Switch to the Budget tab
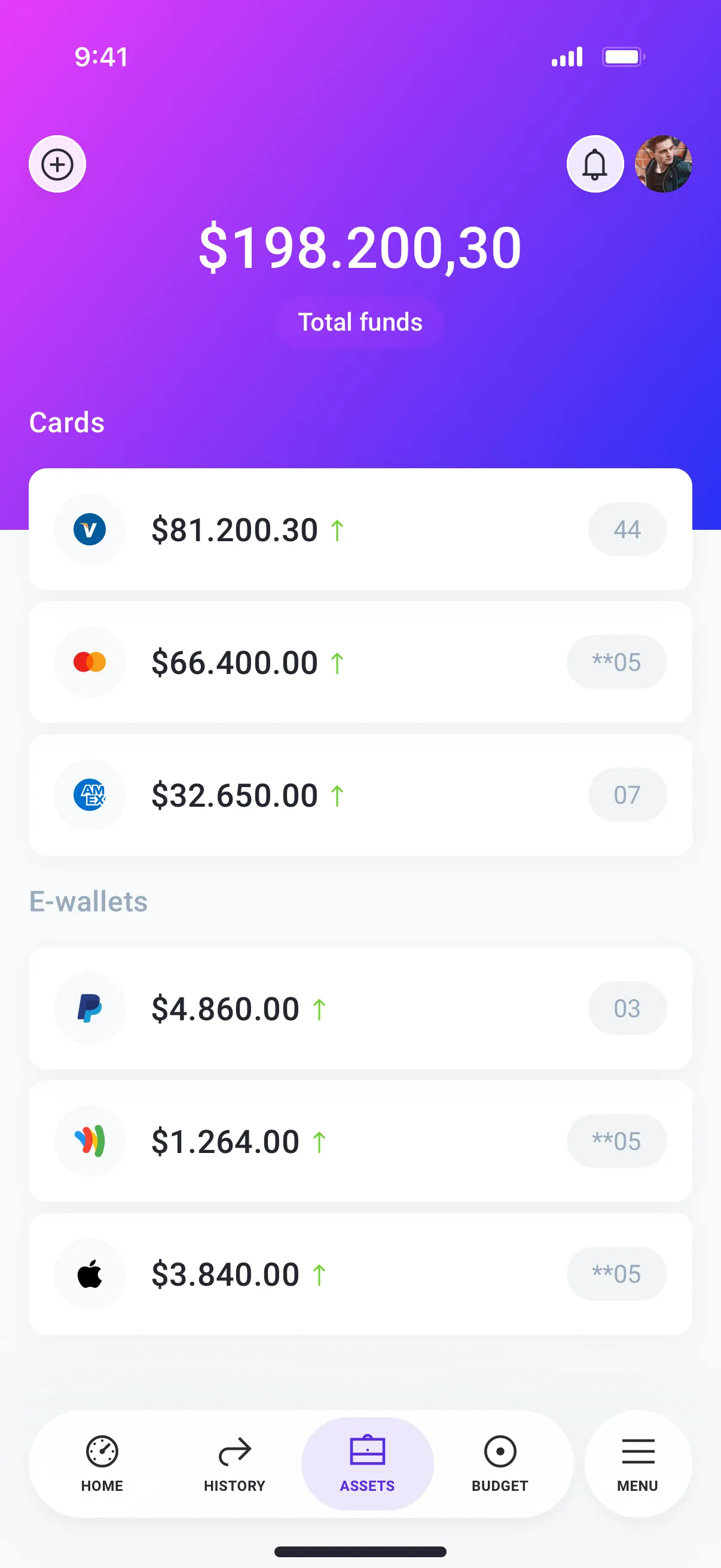 [499, 1464]
